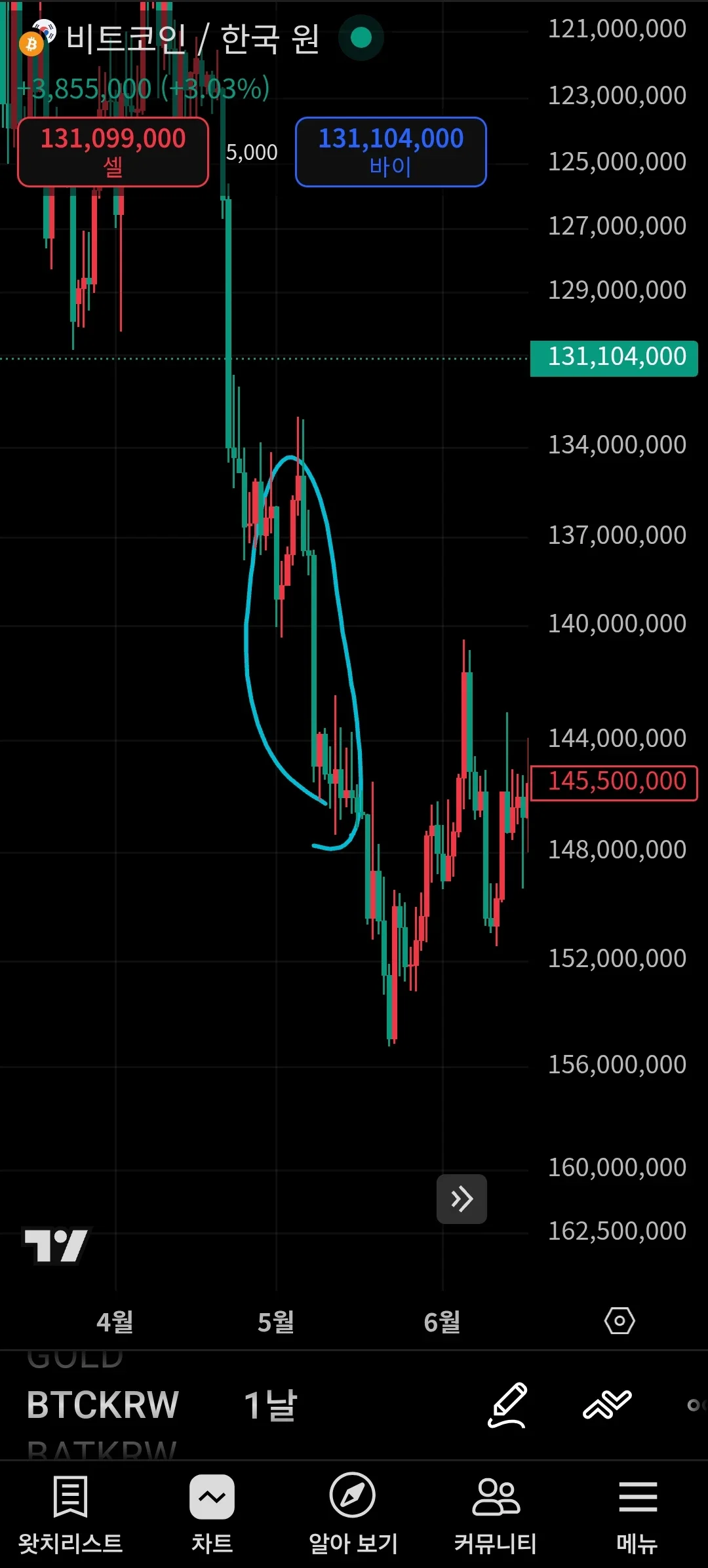Tap the 비트코인 / 한국 원 title
The width and height of the screenshot is (708, 1568).
[193, 38]
